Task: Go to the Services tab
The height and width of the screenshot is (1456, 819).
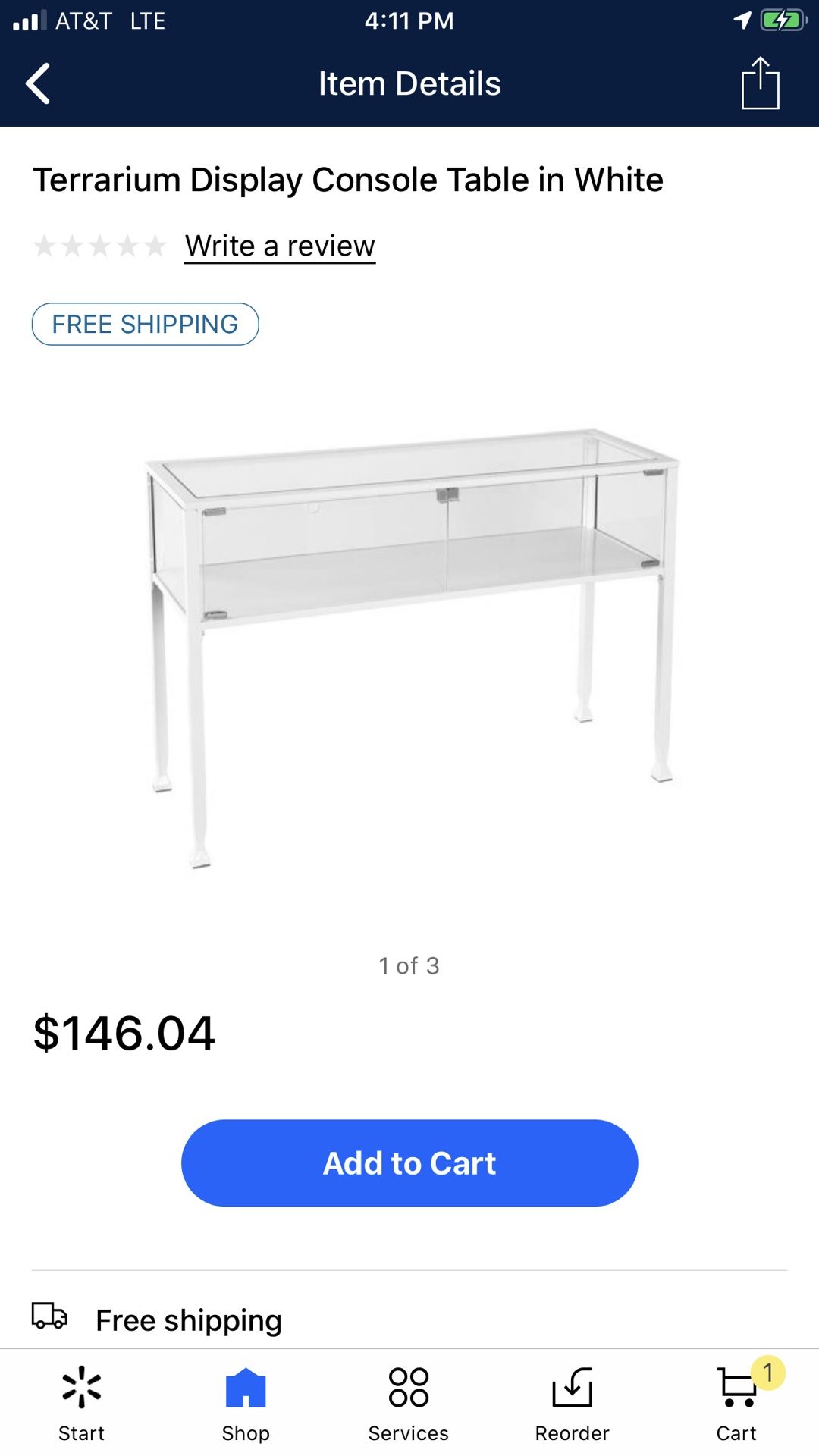Action: tap(409, 1403)
